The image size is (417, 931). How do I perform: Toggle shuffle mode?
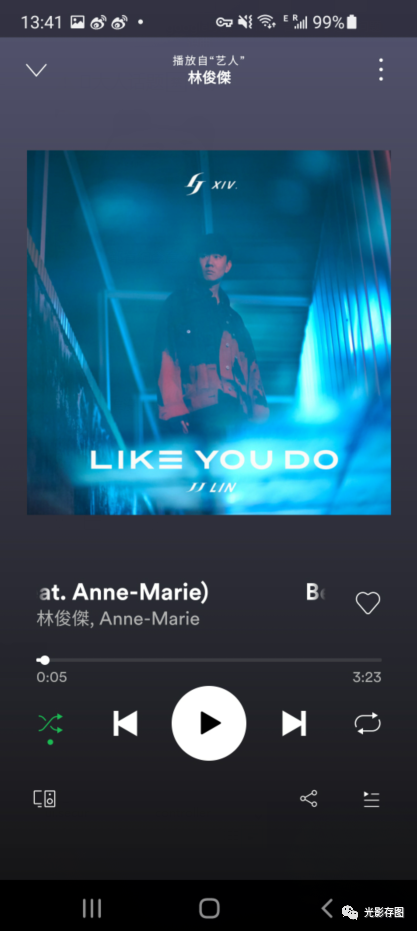pos(50,723)
